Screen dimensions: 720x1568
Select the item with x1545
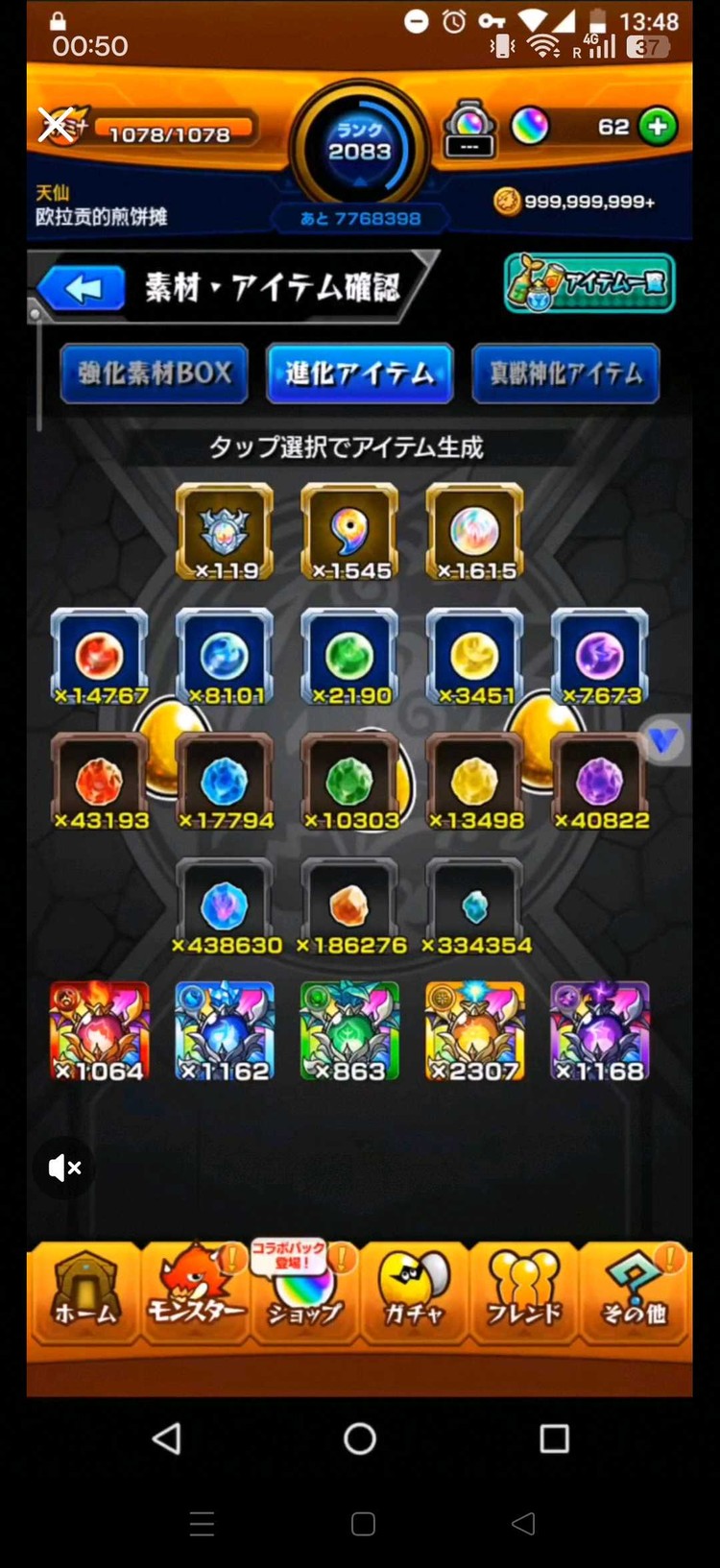349,531
